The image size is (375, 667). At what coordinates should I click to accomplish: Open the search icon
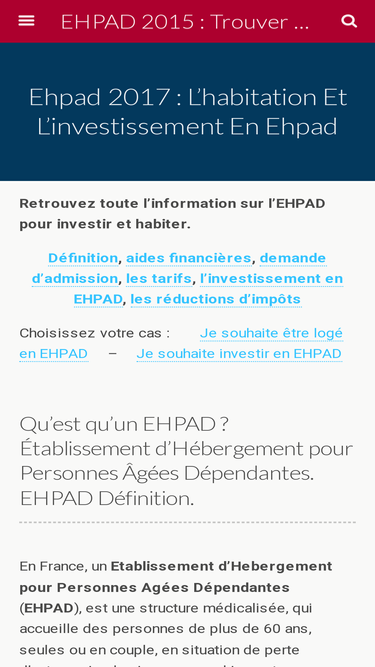tap(349, 21)
